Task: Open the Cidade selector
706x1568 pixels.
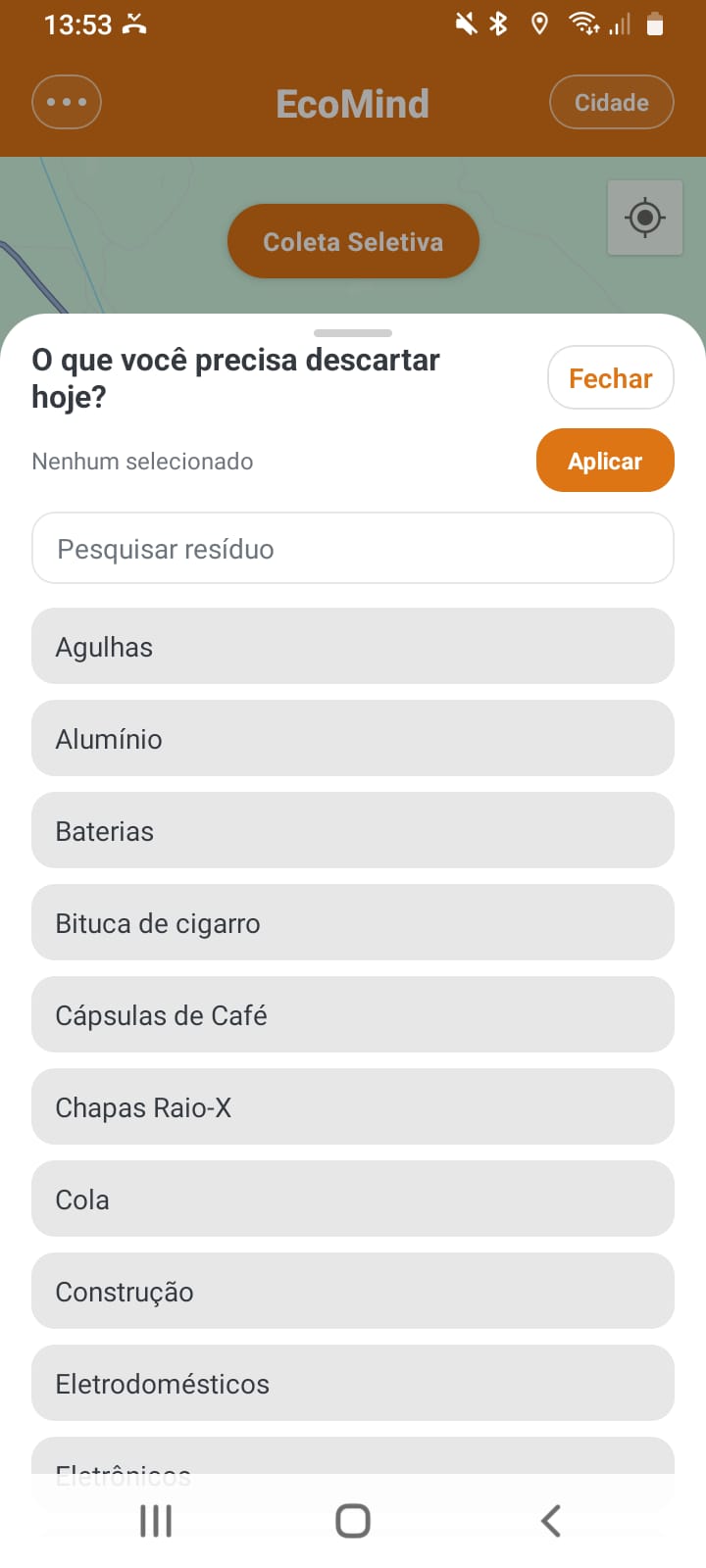Action: 611,102
